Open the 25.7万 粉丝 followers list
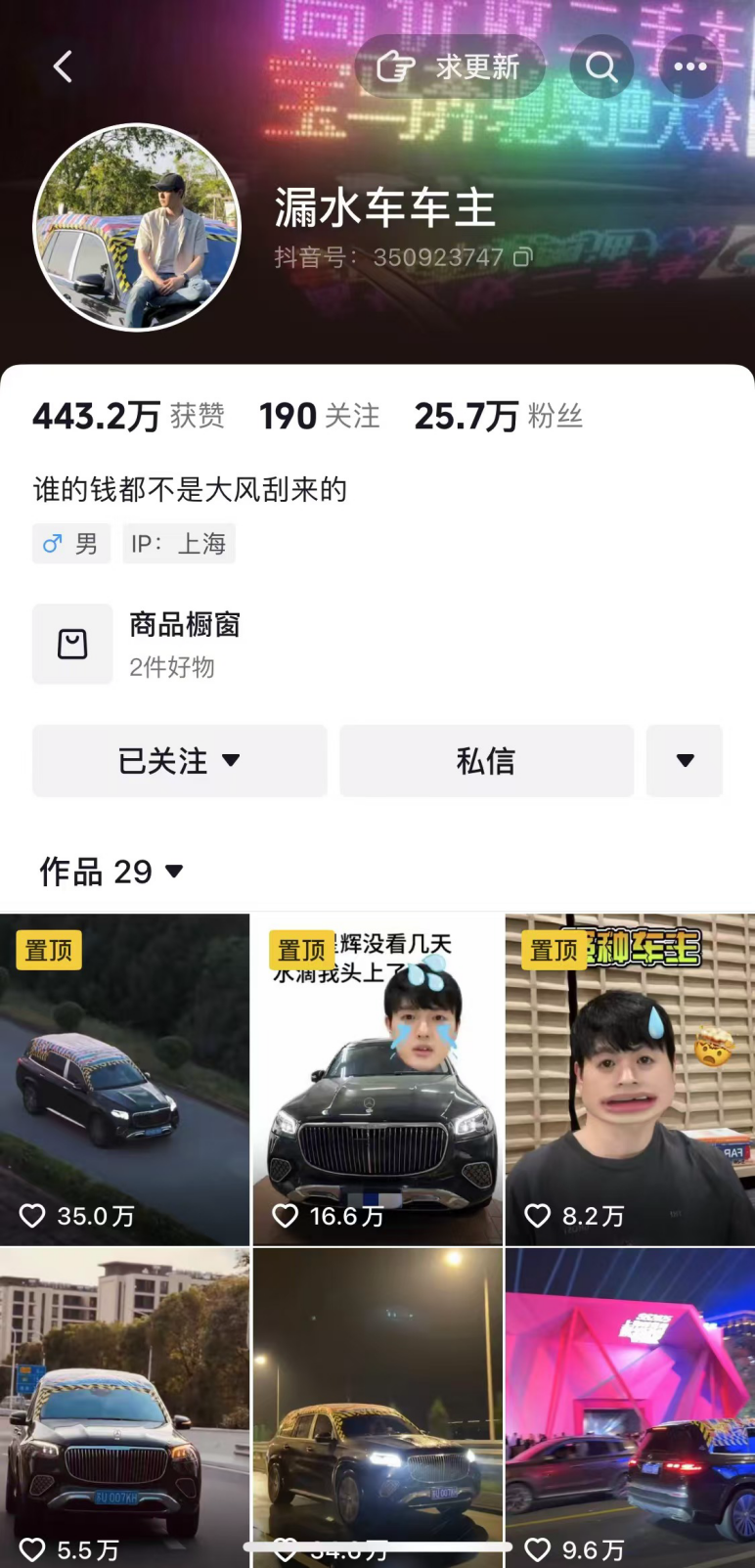 (498, 417)
